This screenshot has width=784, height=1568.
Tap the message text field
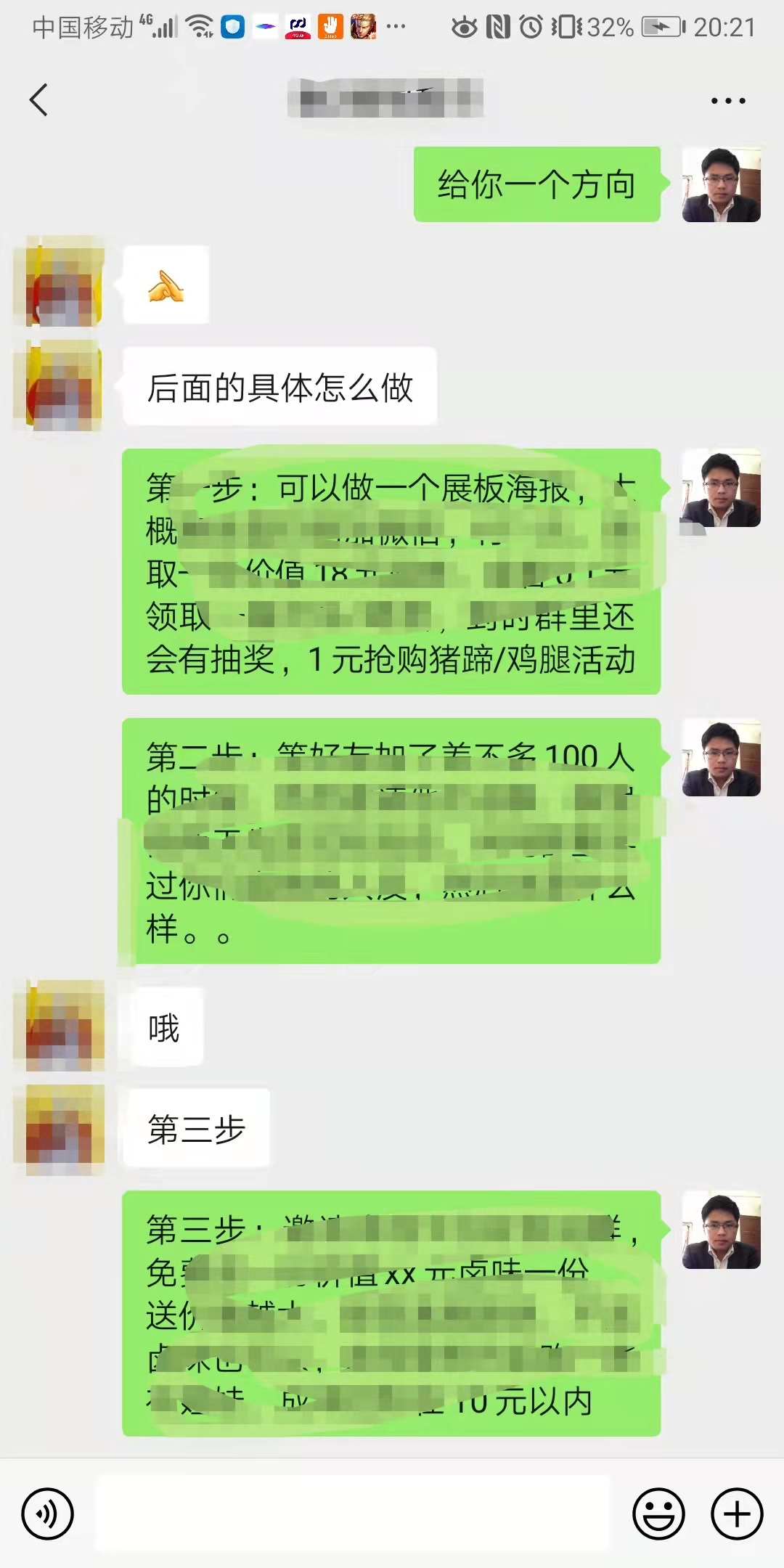pyautogui.click(x=353, y=1514)
